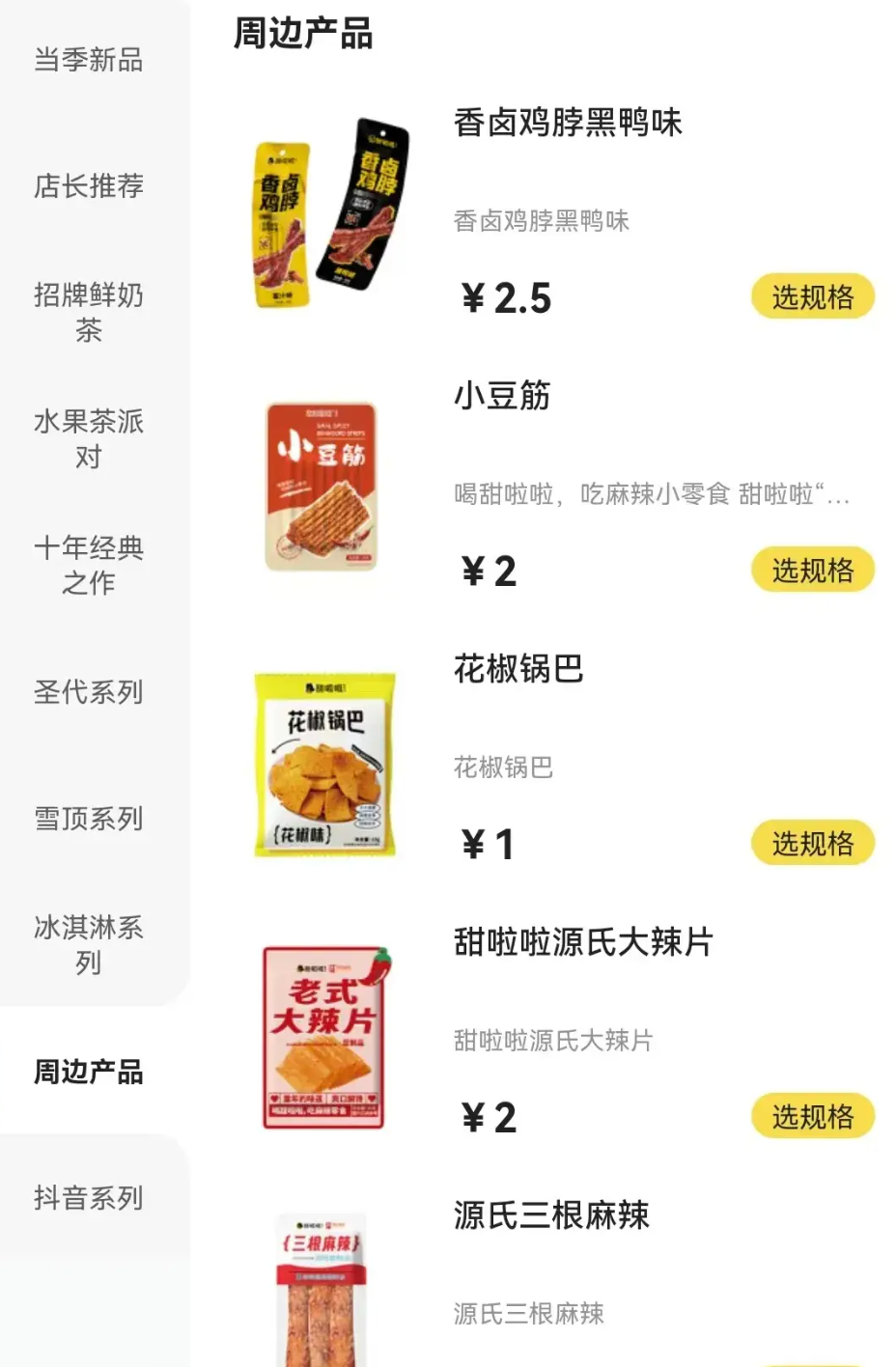Viewport: 896px width, 1367px height.
Task: Switch to the 抖音系列 category
Action: pos(89,1197)
